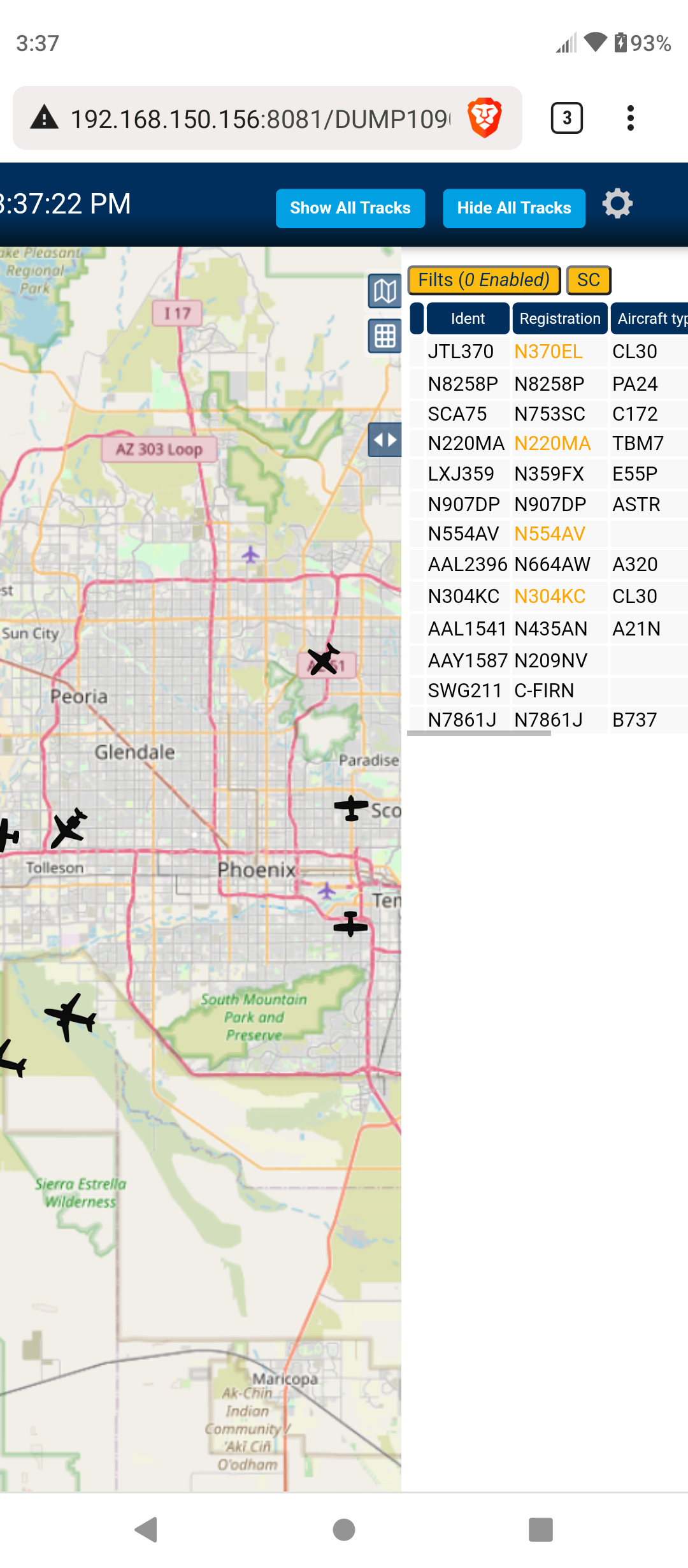This screenshot has height=1568, width=688.
Task: Open map layer selector icon
Action: click(x=385, y=291)
